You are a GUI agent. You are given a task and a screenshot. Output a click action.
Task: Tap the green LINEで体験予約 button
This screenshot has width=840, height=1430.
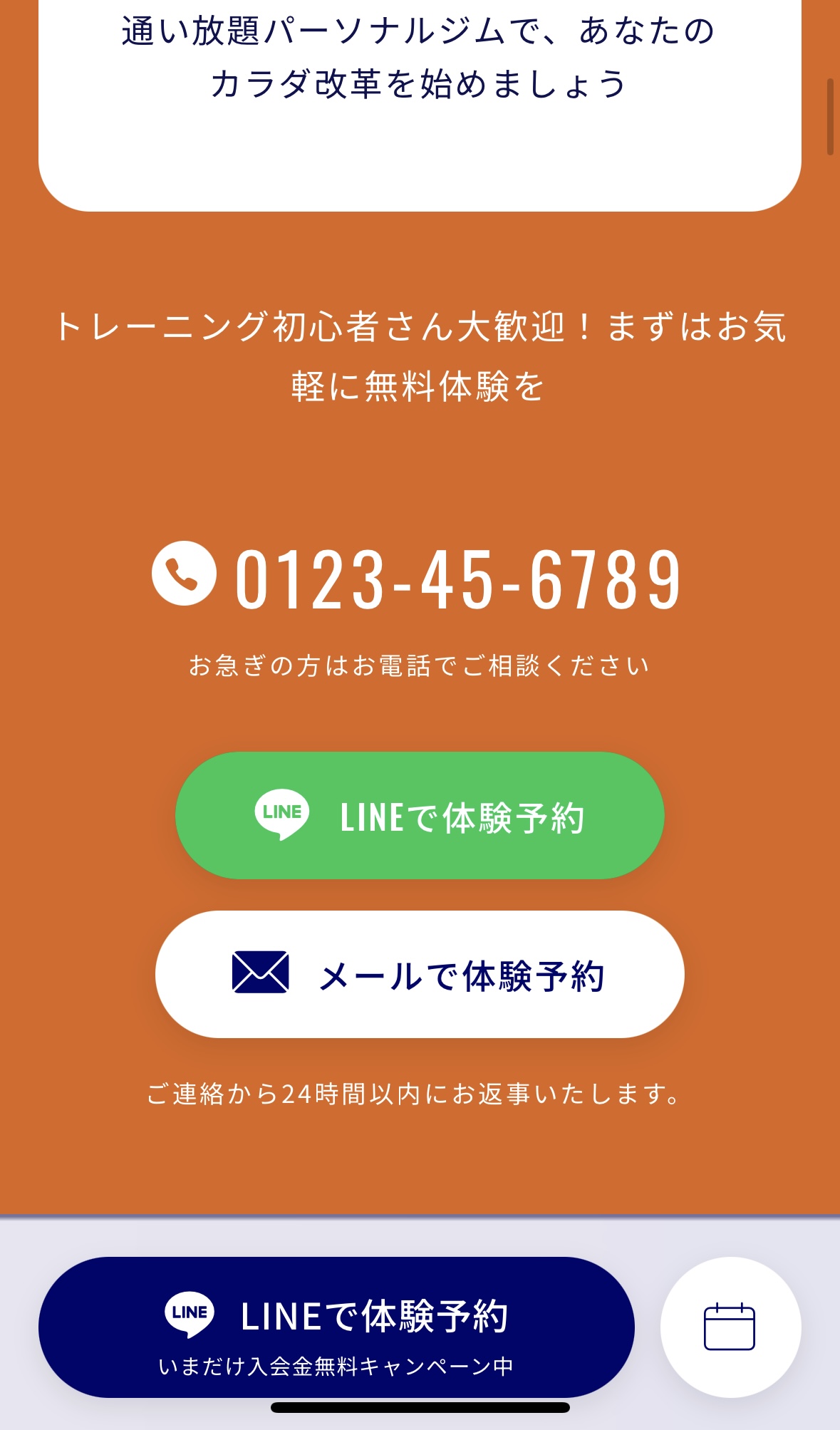[420, 815]
